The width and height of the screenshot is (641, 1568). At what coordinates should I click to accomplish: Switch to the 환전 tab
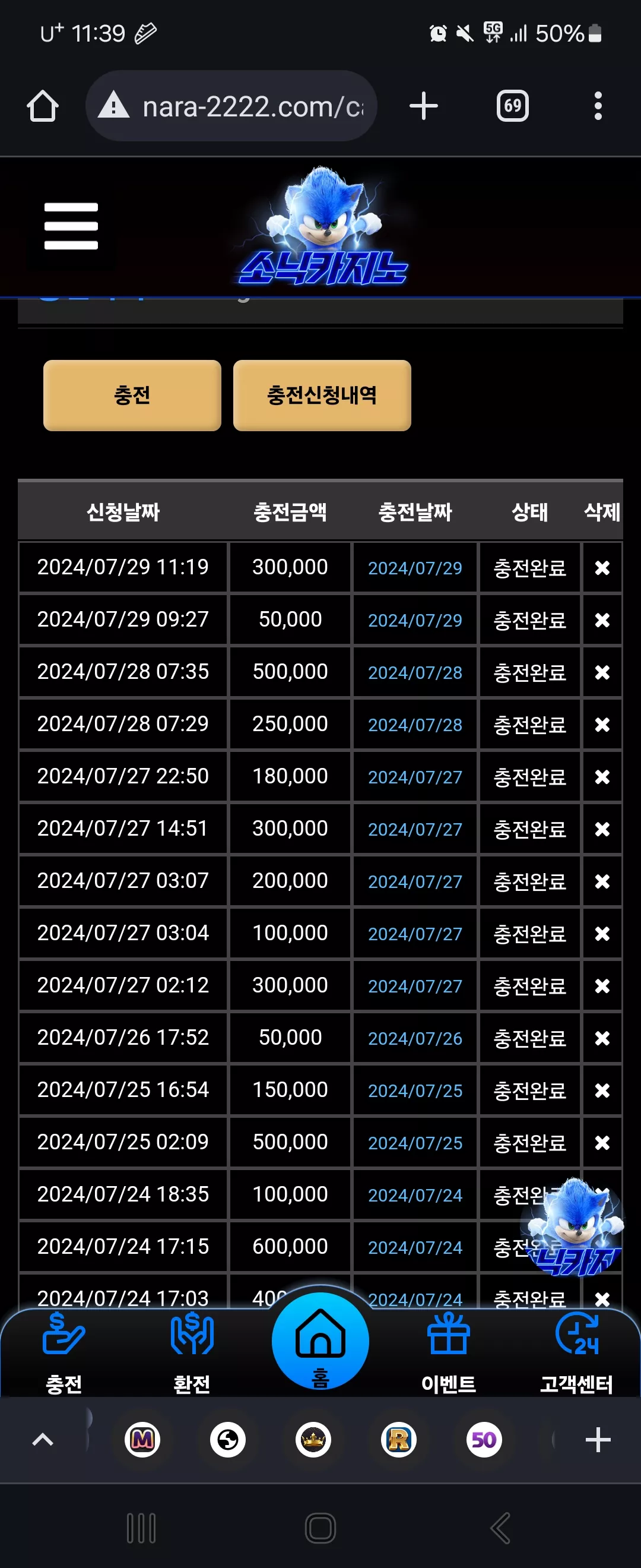click(192, 1352)
